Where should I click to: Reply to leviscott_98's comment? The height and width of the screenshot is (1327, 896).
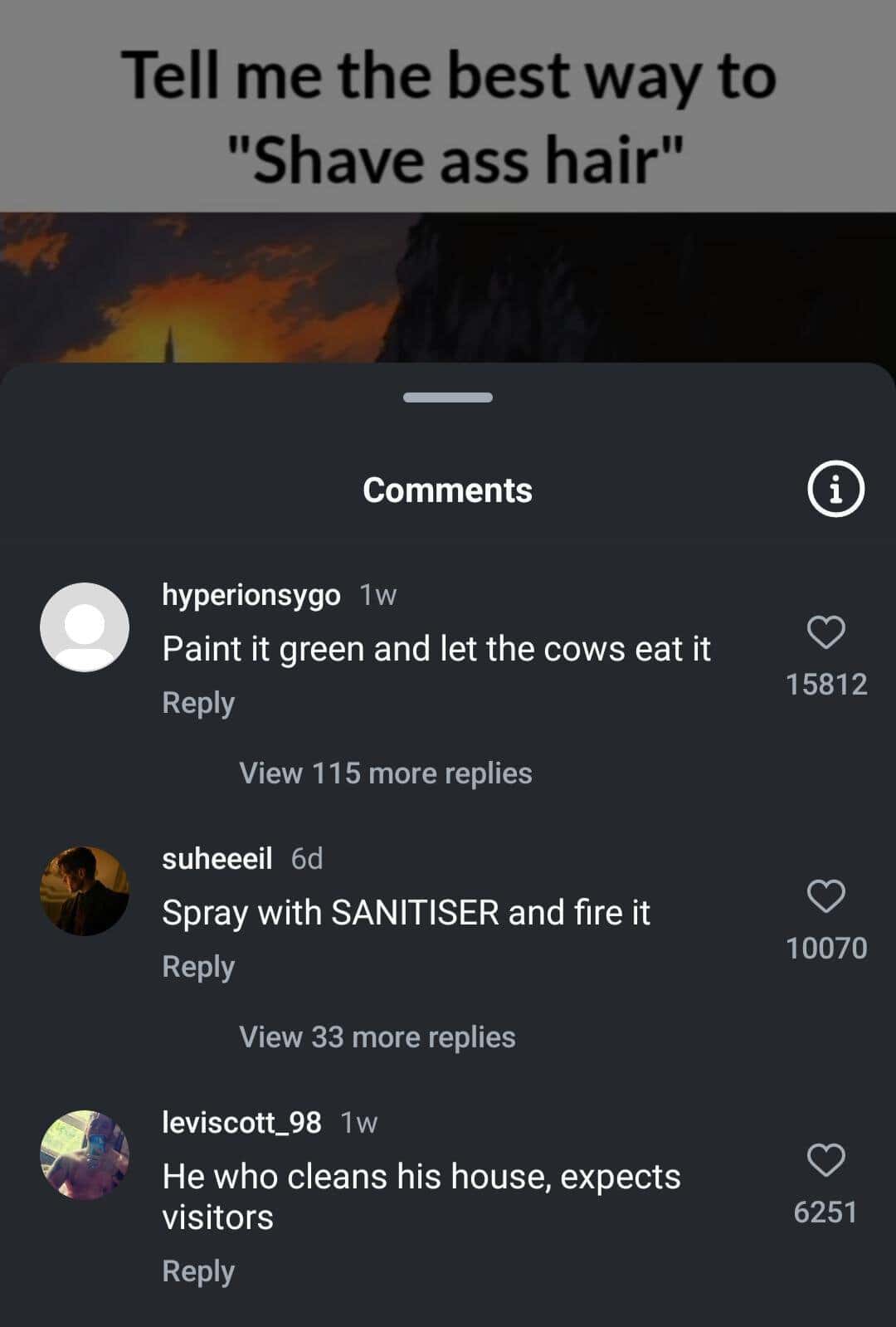pos(198,1271)
